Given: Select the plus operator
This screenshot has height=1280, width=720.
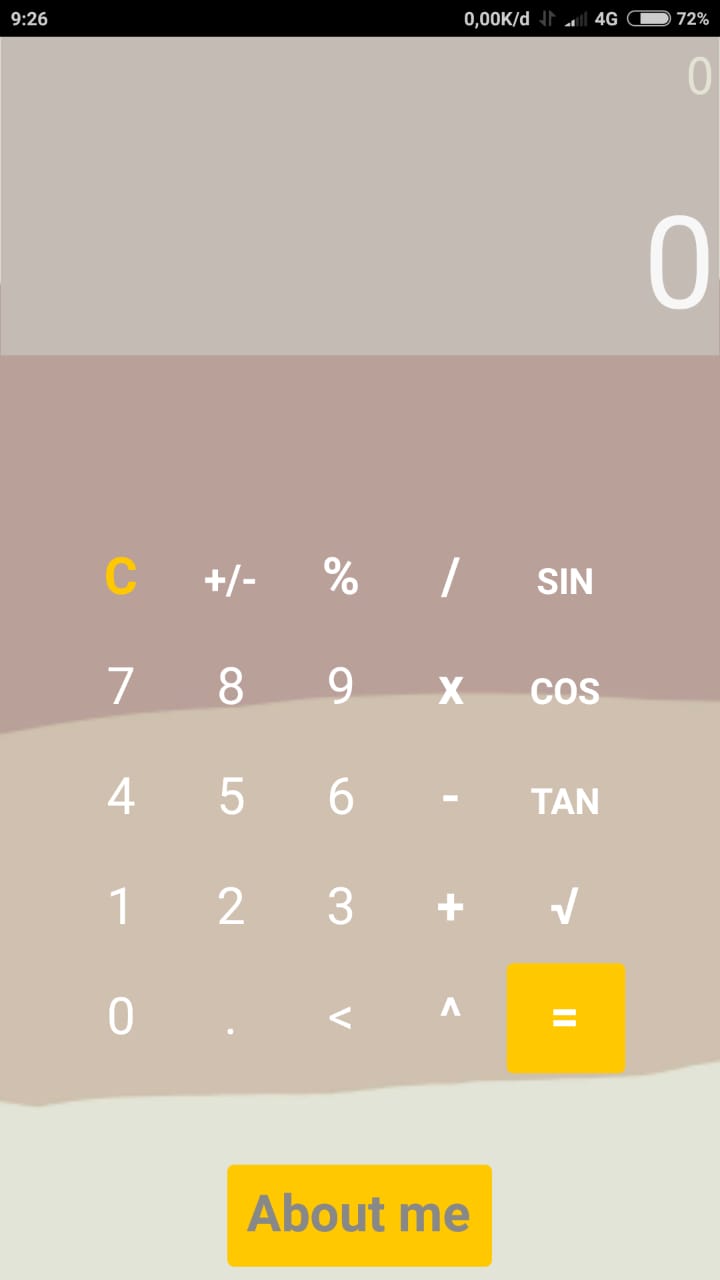Looking at the screenshot, I should tap(451, 908).
